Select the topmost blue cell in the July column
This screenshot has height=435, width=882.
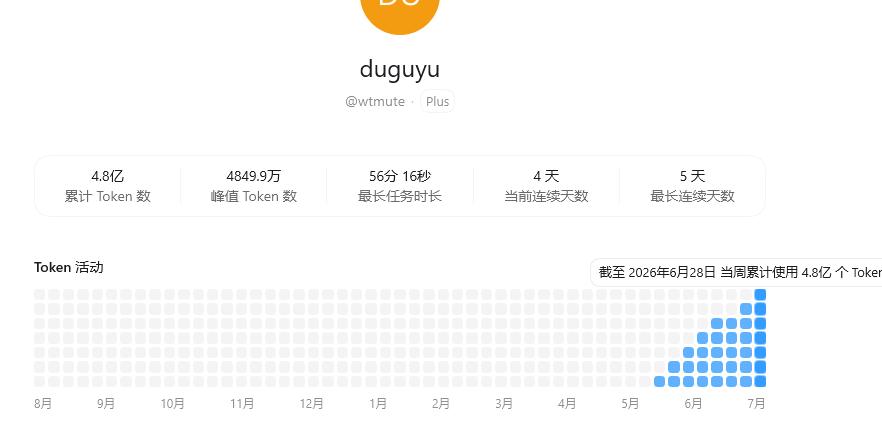pyautogui.click(x=760, y=294)
